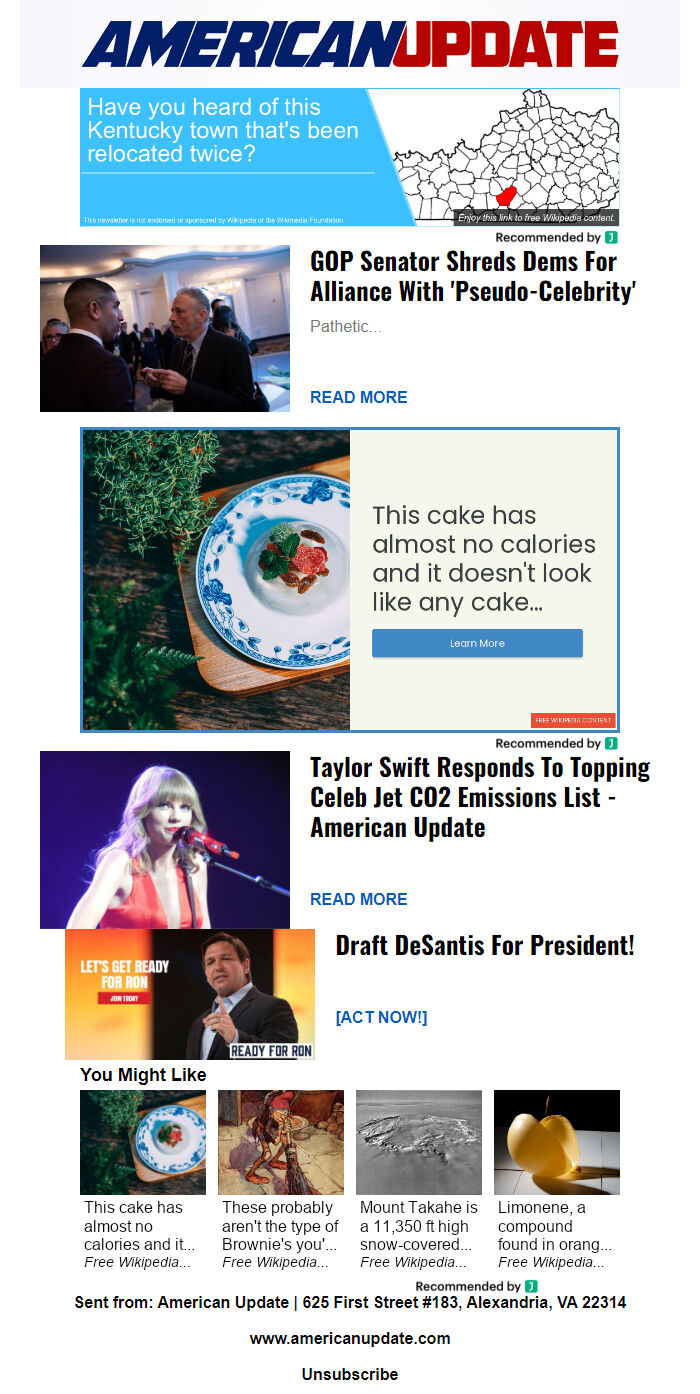The width and height of the screenshot is (700, 1394).
Task: Open the Kentucky town relocated twice banner
Action: coord(349,157)
